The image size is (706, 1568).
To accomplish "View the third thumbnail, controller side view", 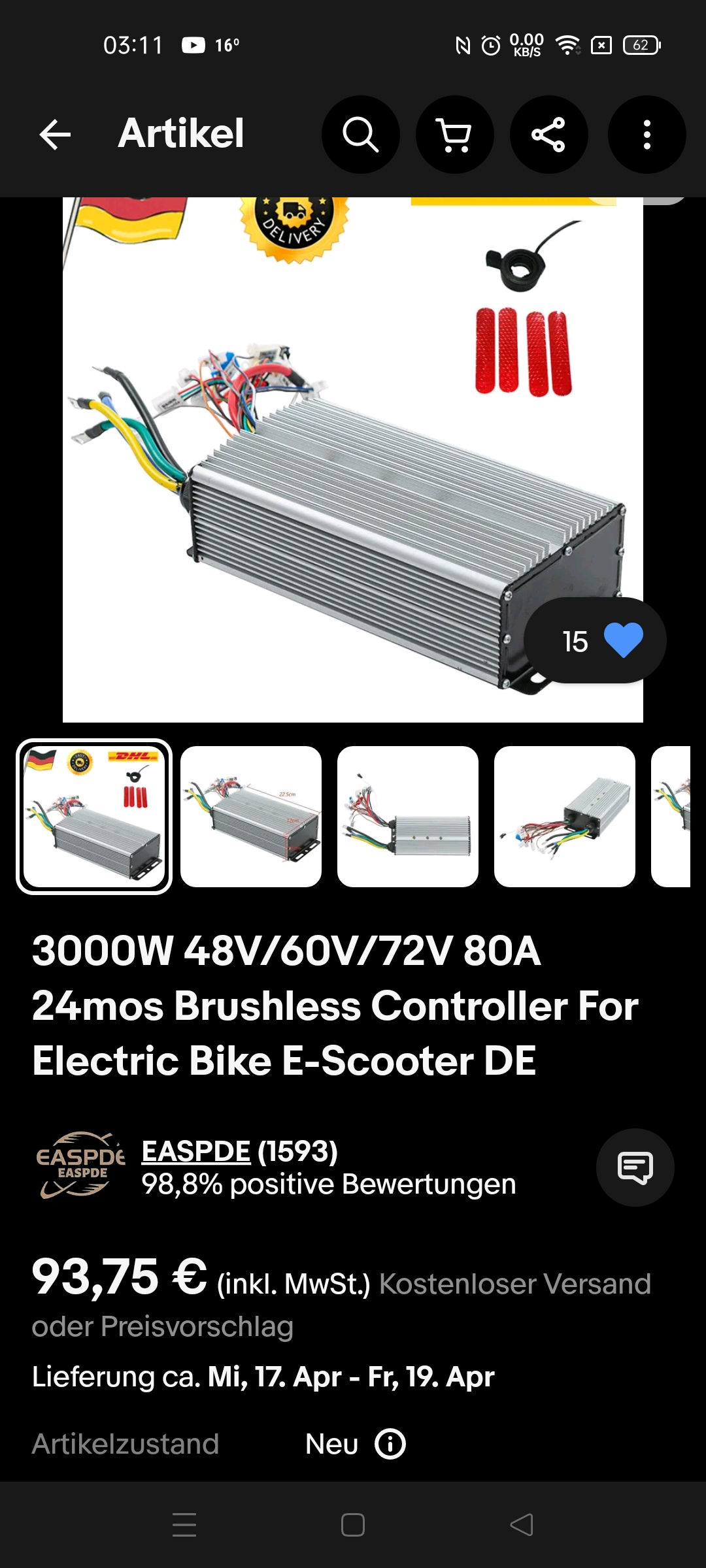I will (x=408, y=817).
